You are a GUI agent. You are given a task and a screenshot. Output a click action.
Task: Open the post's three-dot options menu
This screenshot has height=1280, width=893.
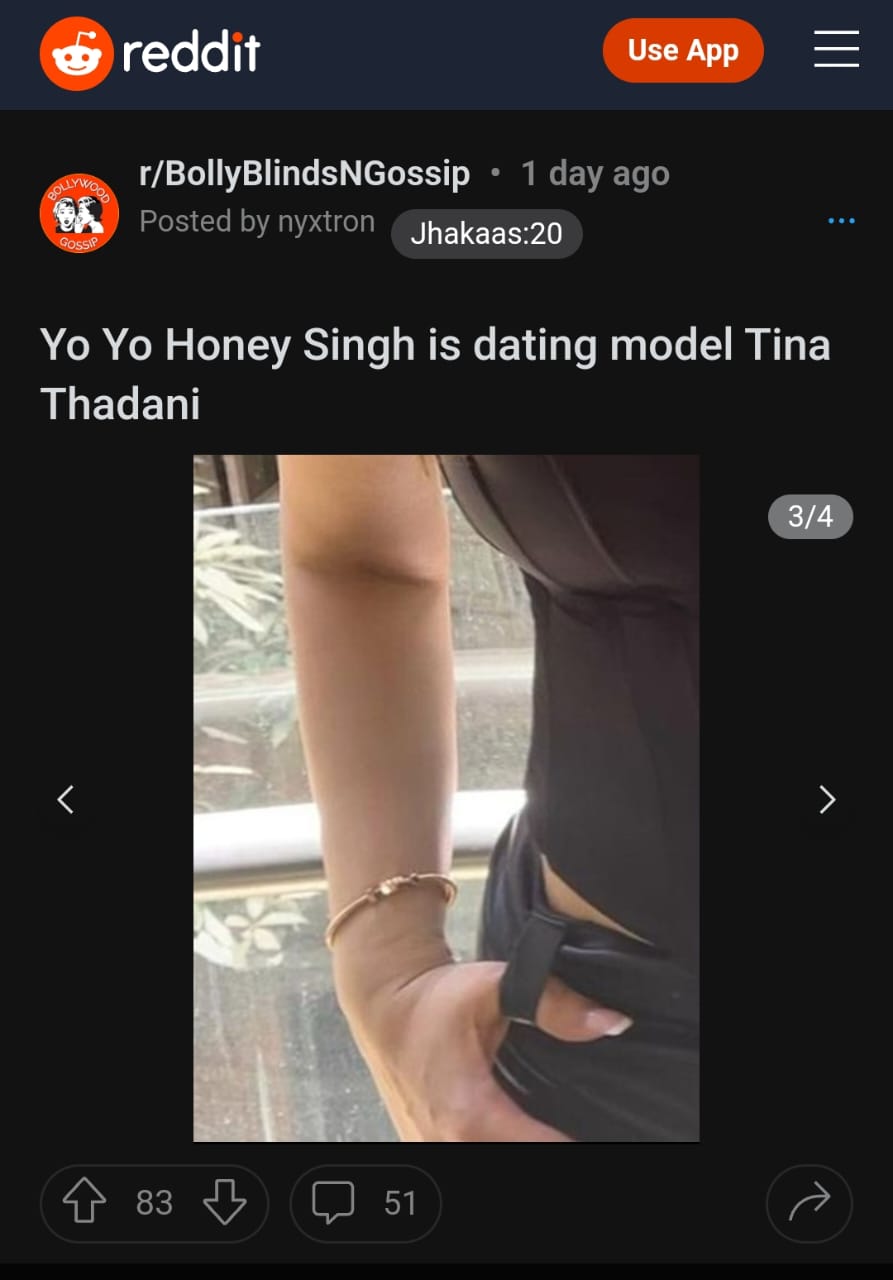(841, 220)
